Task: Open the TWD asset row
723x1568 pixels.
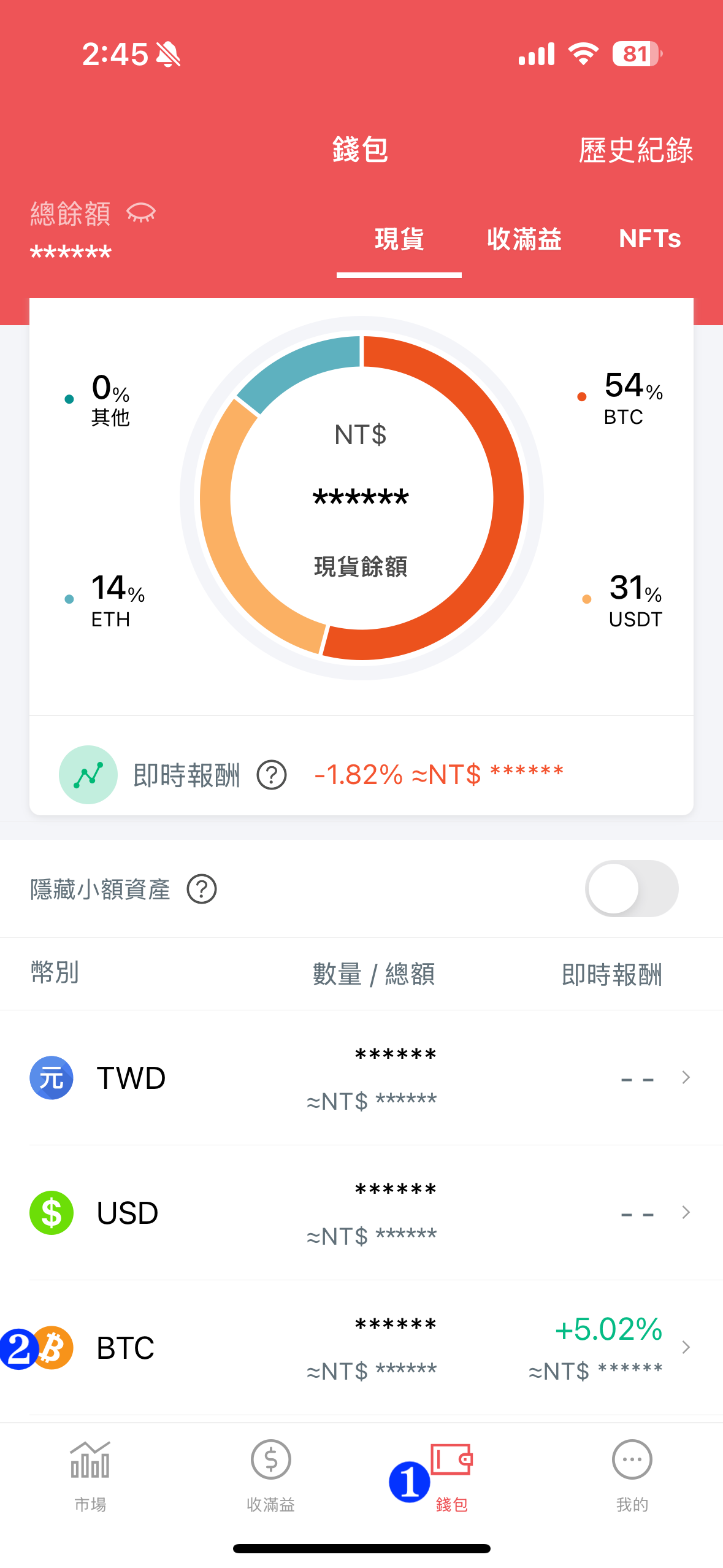Action: click(361, 1078)
